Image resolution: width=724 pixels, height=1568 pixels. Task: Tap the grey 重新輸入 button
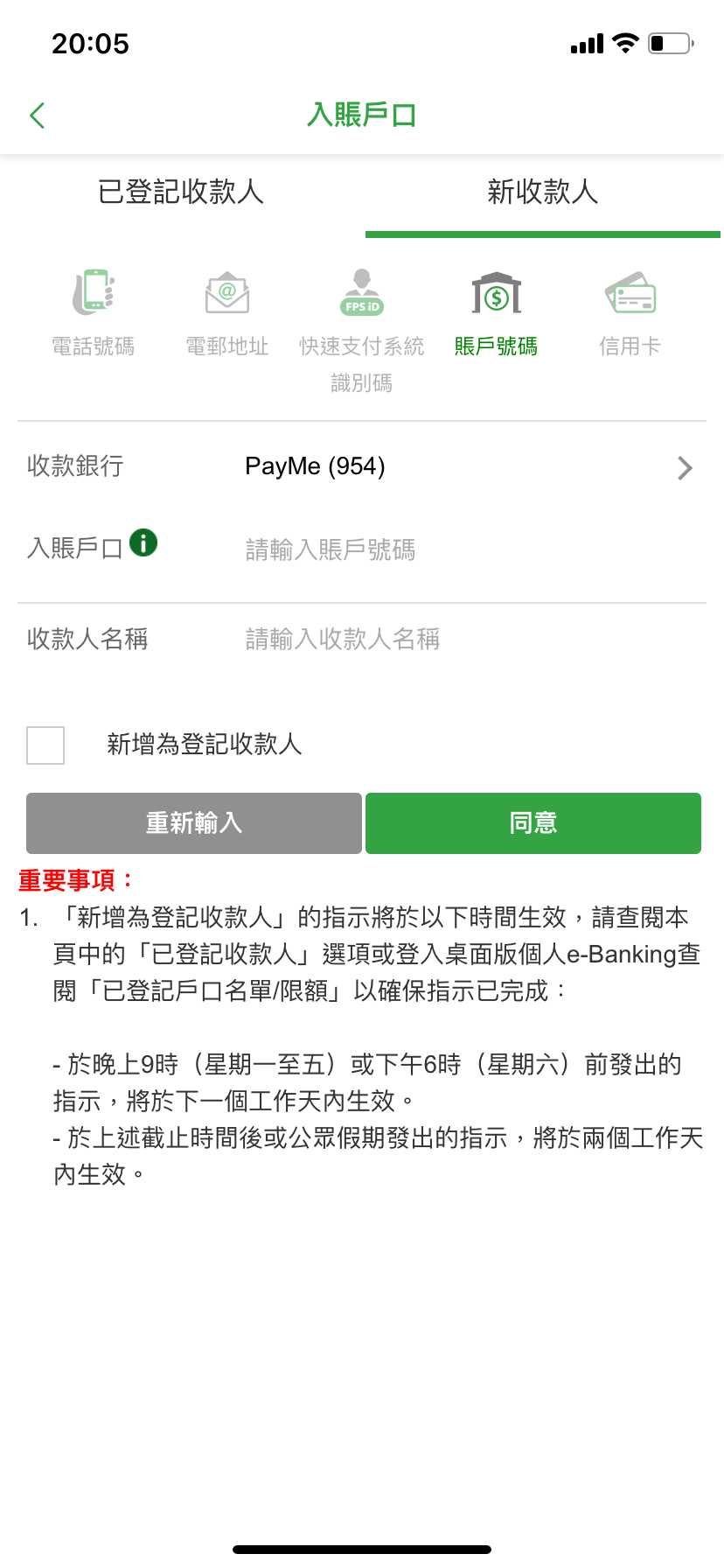pyautogui.click(x=194, y=823)
